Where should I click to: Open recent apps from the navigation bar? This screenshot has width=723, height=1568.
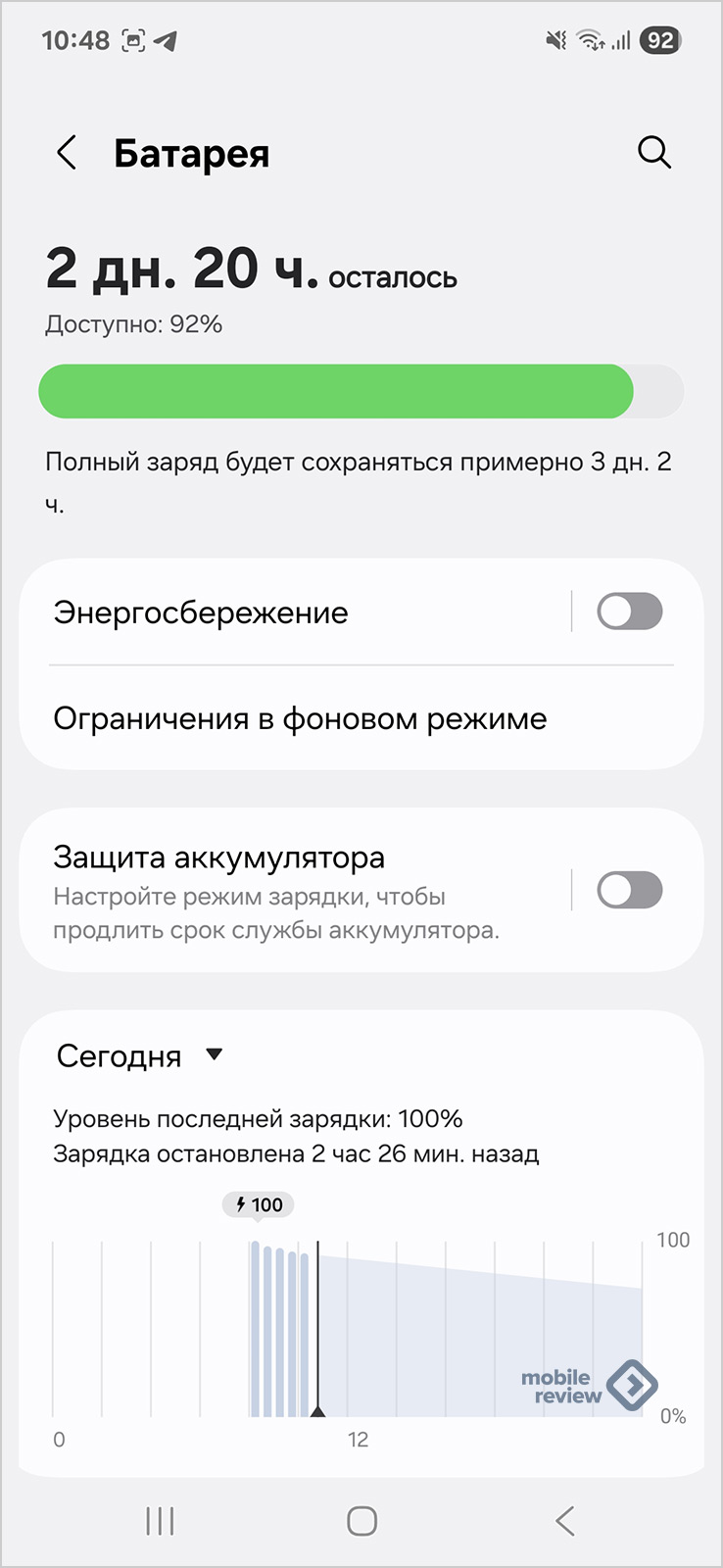(x=160, y=1521)
